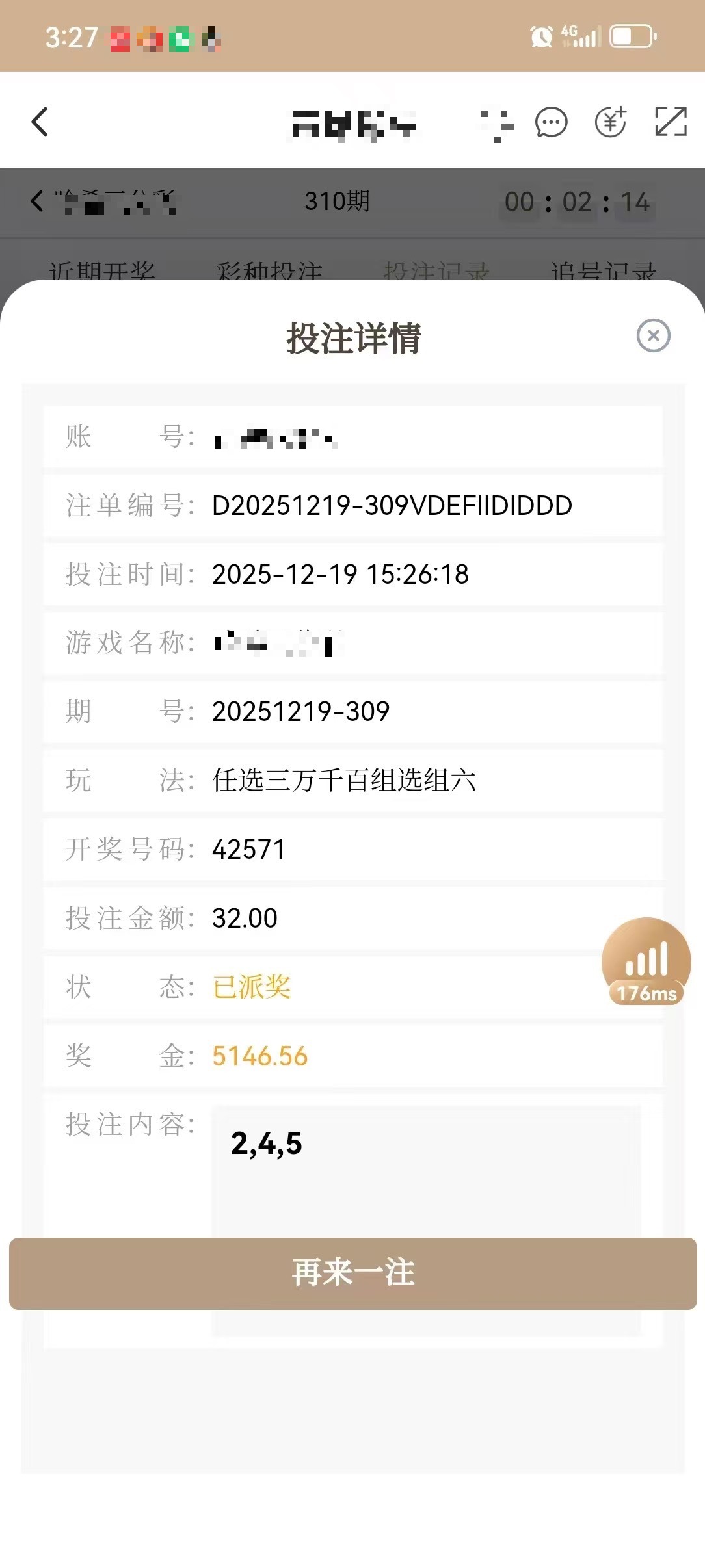
Task: Select the bet order number D20251219-309VDEFIIDIDDD
Action: [x=390, y=506]
